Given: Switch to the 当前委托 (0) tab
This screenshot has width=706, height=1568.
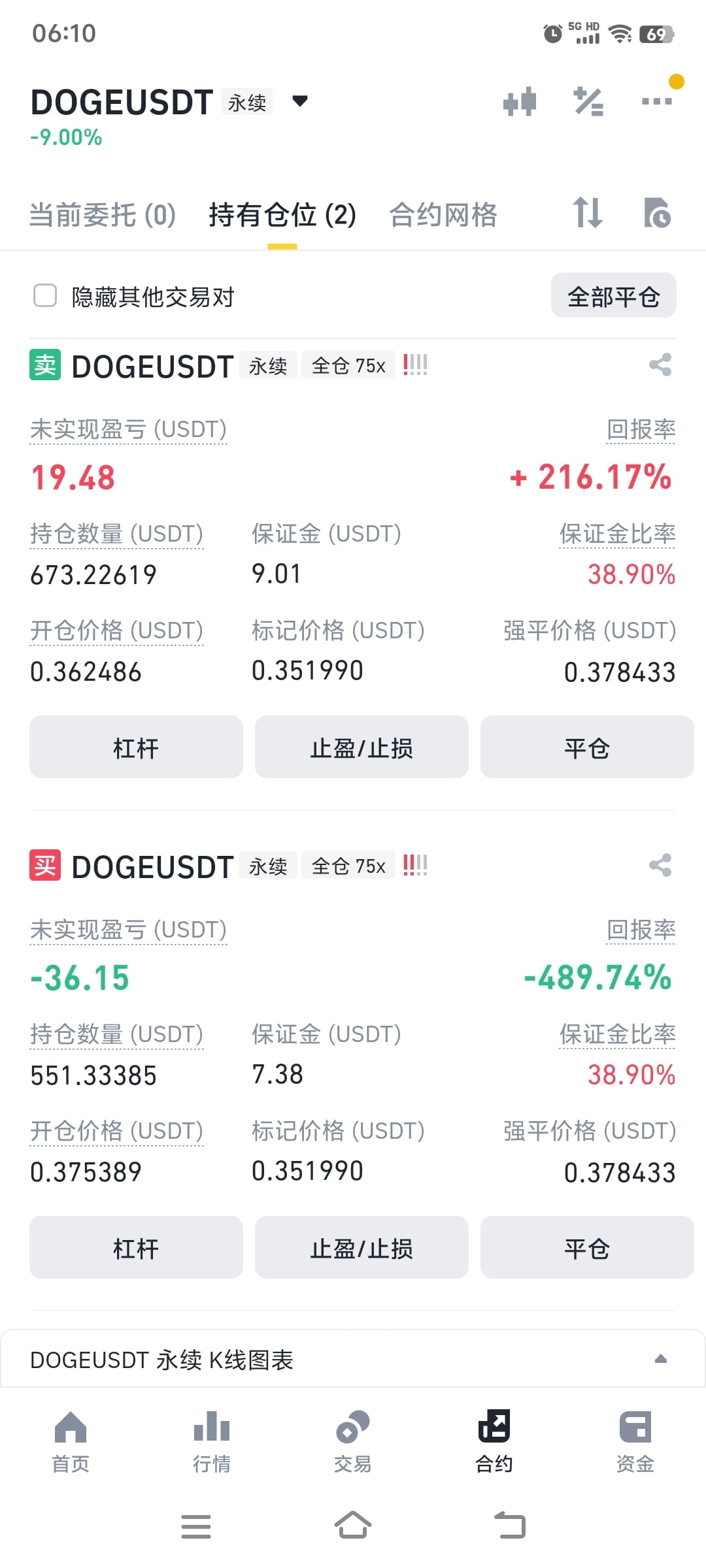Looking at the screenshot, I should coord(103,215).
